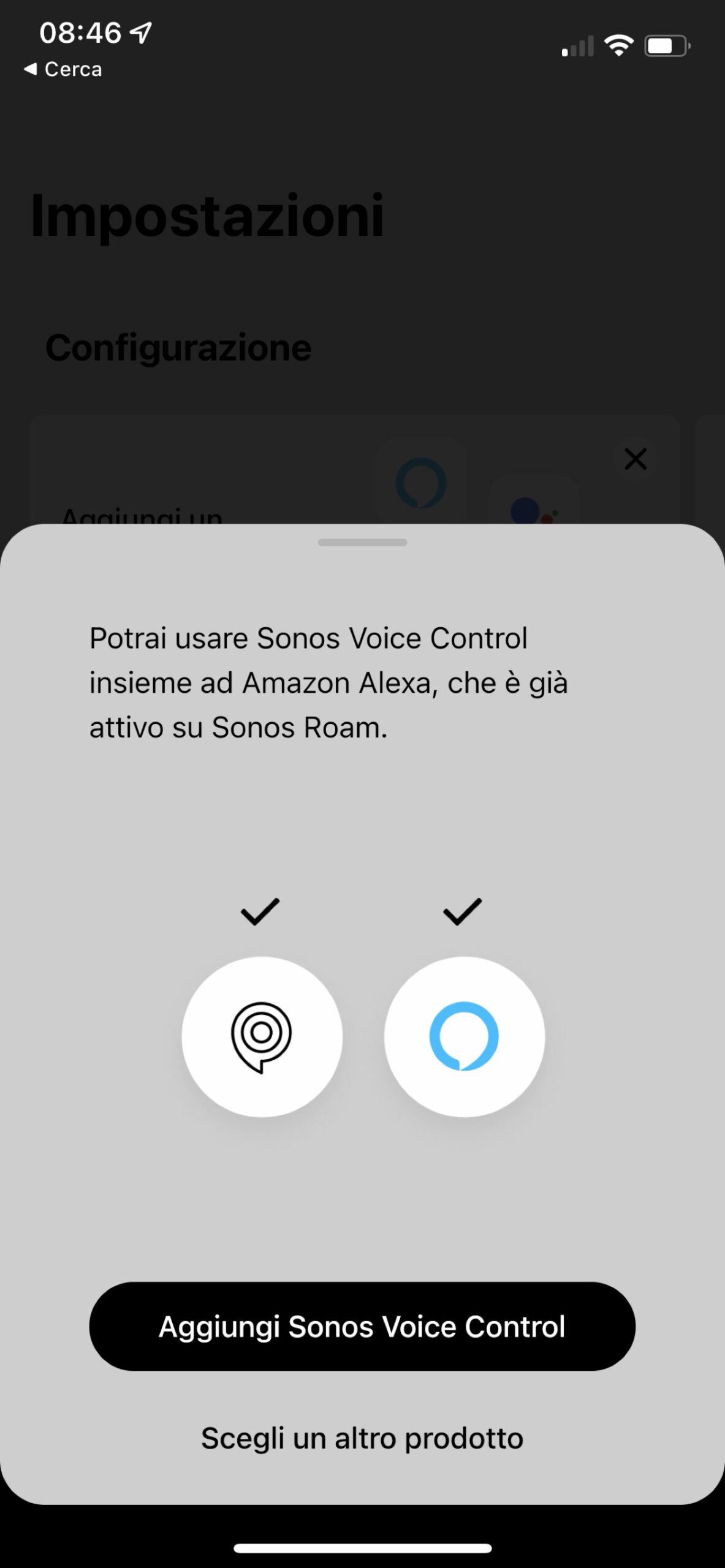Go back to Cerca app
This screenshot has width=725, height=1568.
(63, 69)
